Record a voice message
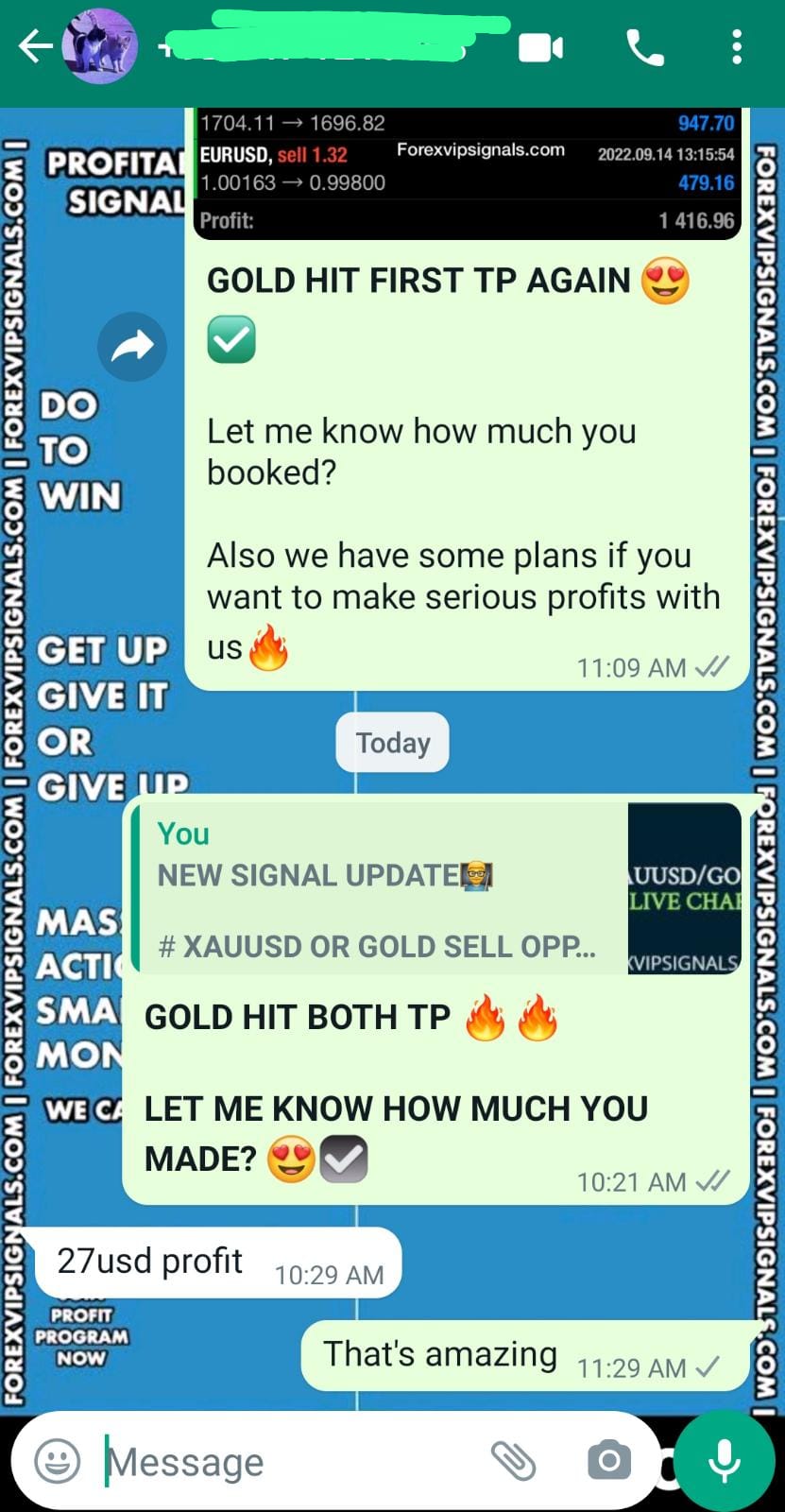Image resolution: width=785 pixels, height=1512 pixels. click(725, 1461)
